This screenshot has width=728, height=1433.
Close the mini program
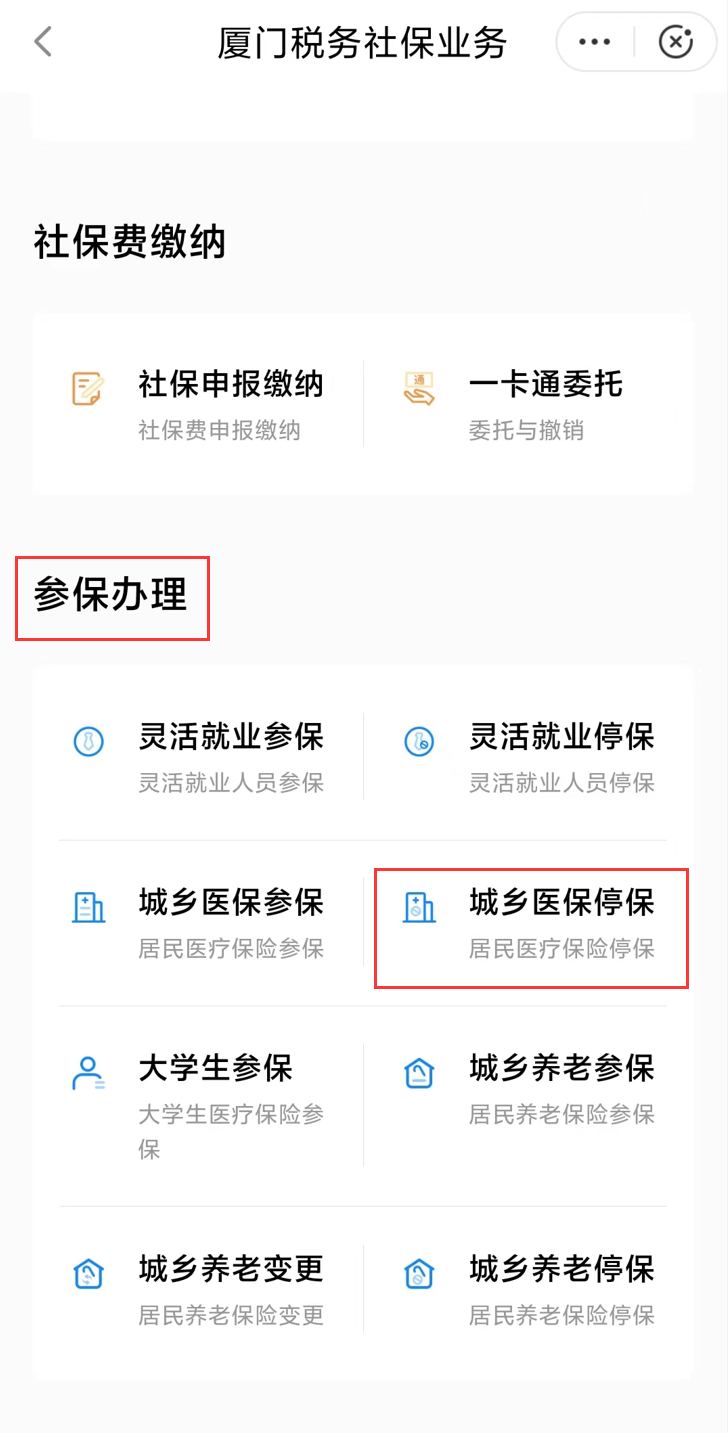pyautogui.click(x=676, y=42)
